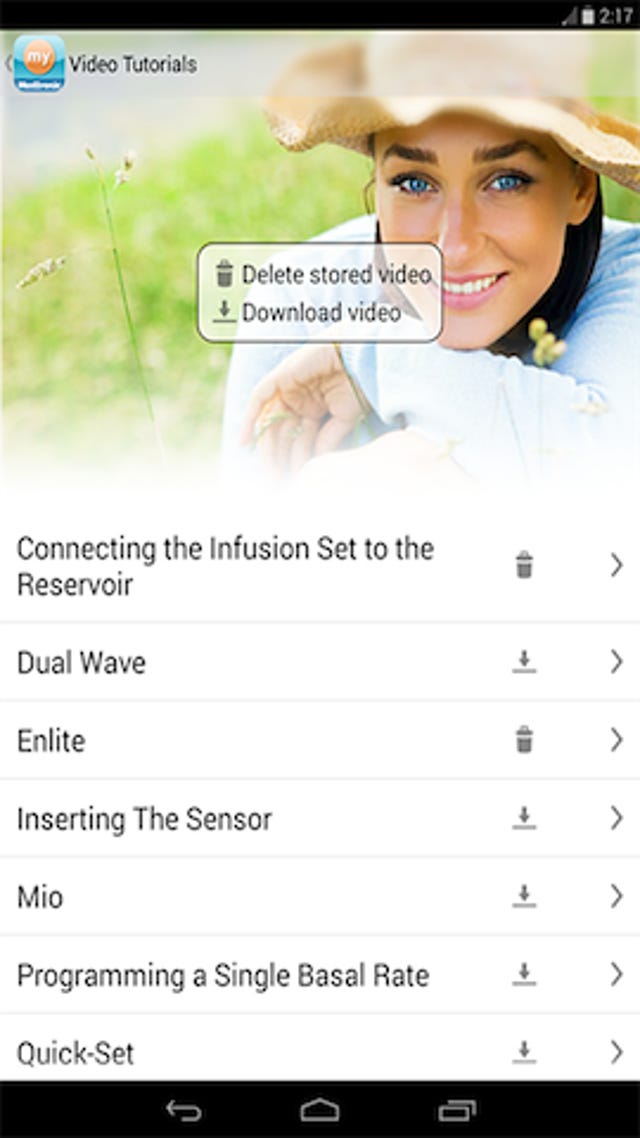Image resolution: width=640 pixels, height=1138 pixels.
Task: Download the Dual Wave video
Action: pos(524,663)
